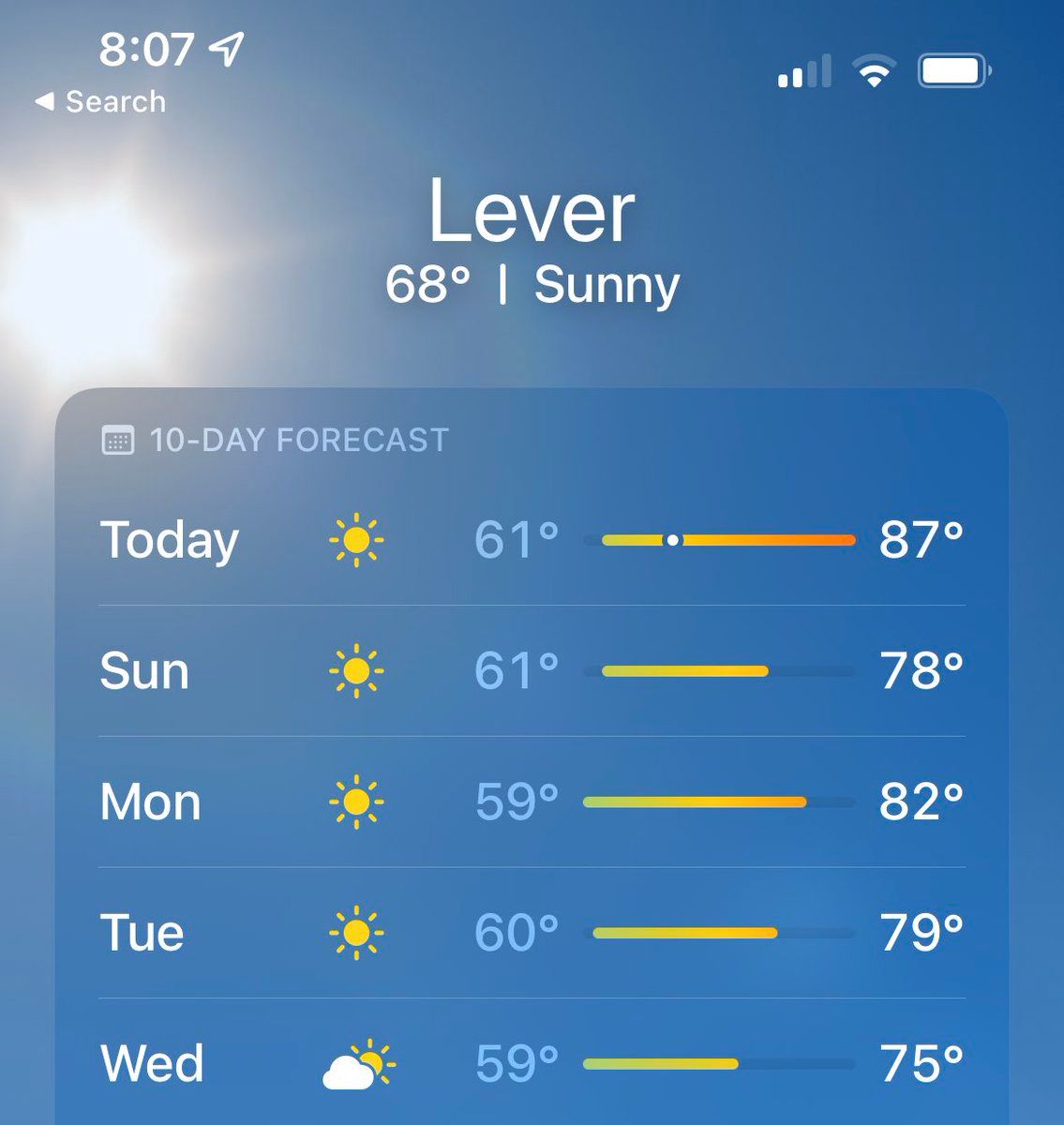1064x1125 pixels.
Task: Return to Search via the back link
Action: coord(101,101)
